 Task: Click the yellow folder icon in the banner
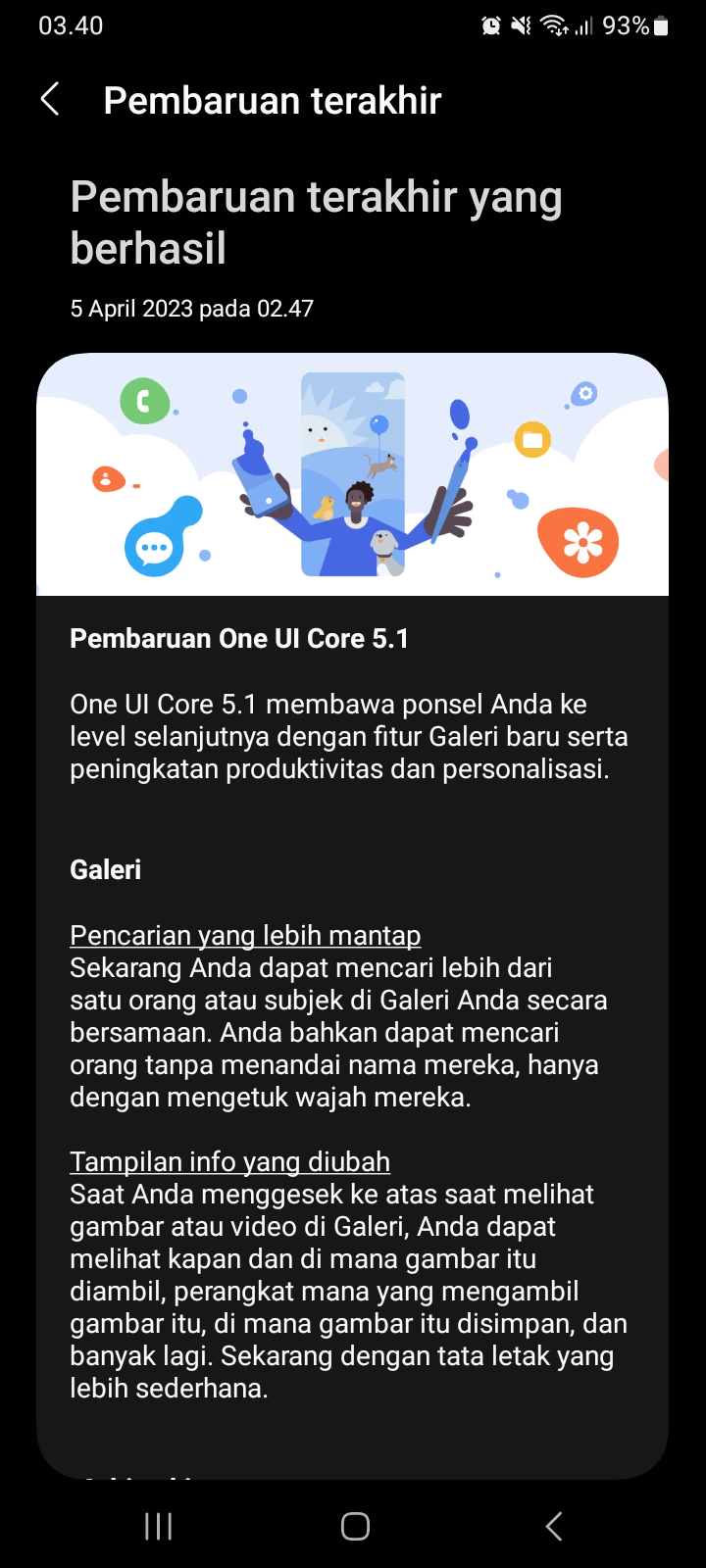pos(531,440)
